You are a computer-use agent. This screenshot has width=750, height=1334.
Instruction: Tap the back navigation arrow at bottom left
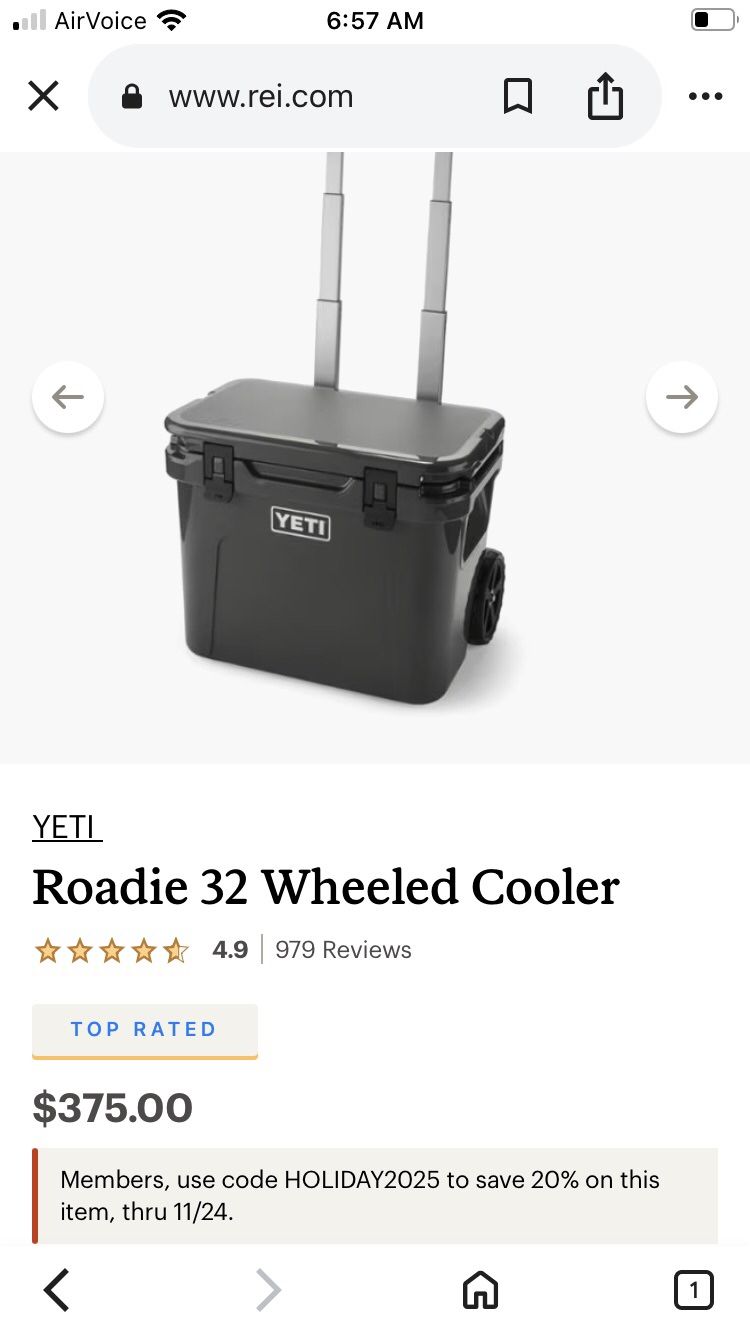[x=55, y=1290]
